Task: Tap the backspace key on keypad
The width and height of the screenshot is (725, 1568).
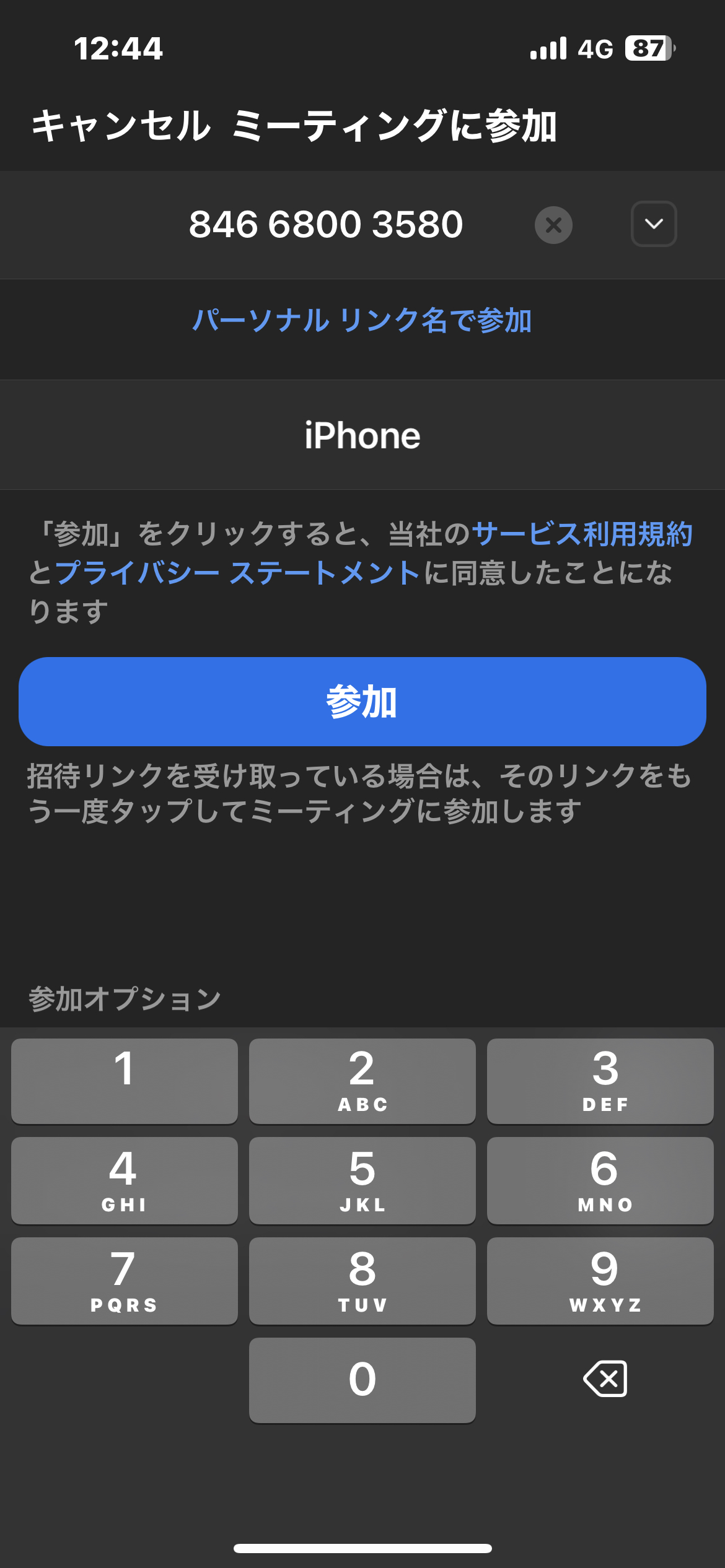Action: [x=605, y=1379]
